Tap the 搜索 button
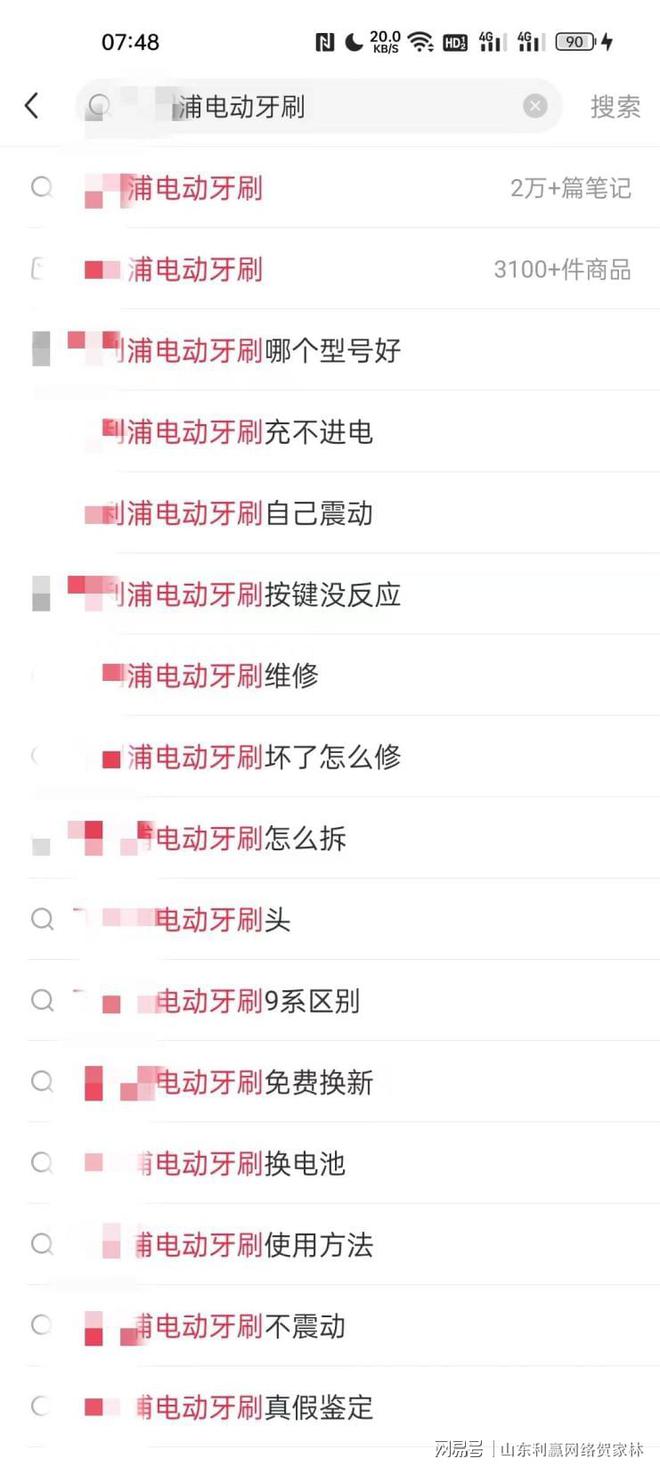 [615, 107]
